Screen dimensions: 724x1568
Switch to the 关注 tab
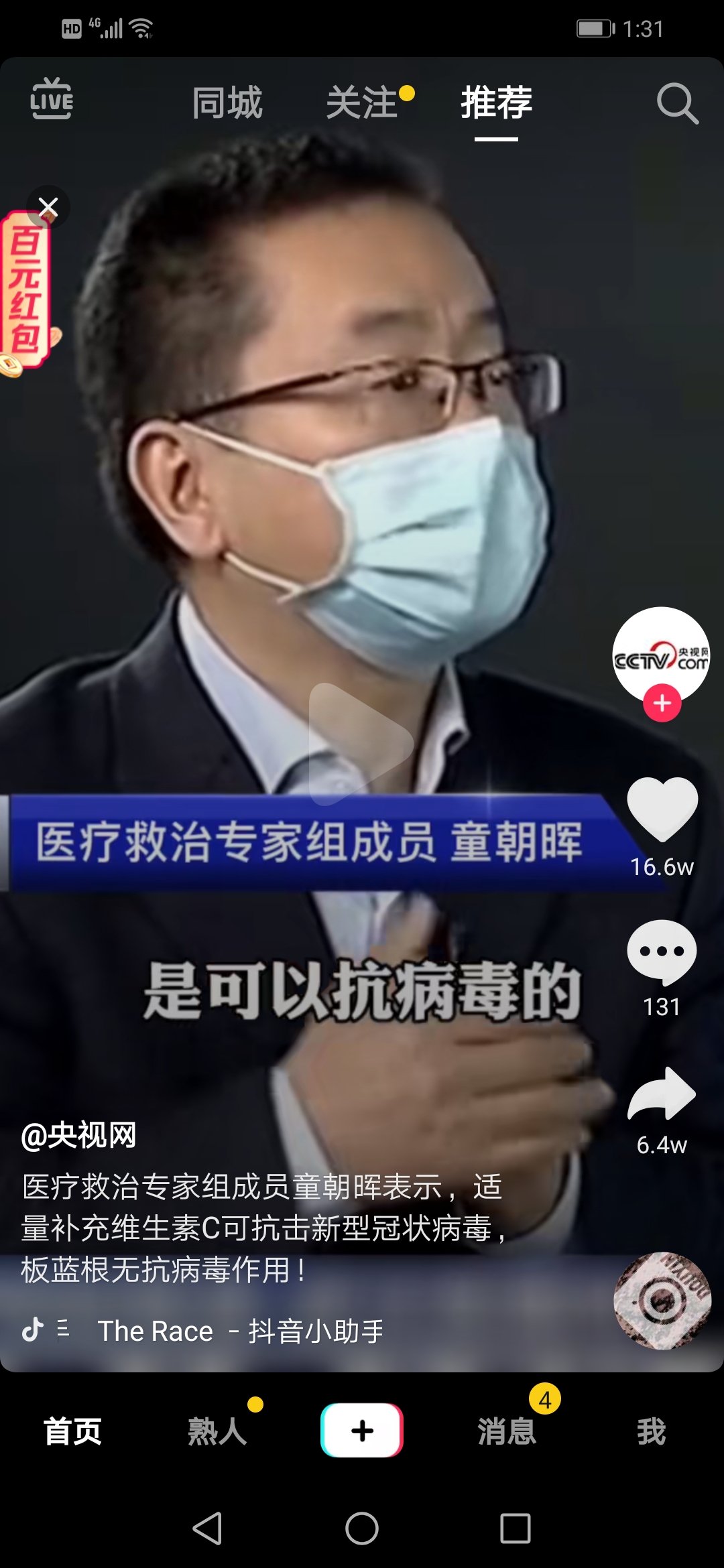363,103
